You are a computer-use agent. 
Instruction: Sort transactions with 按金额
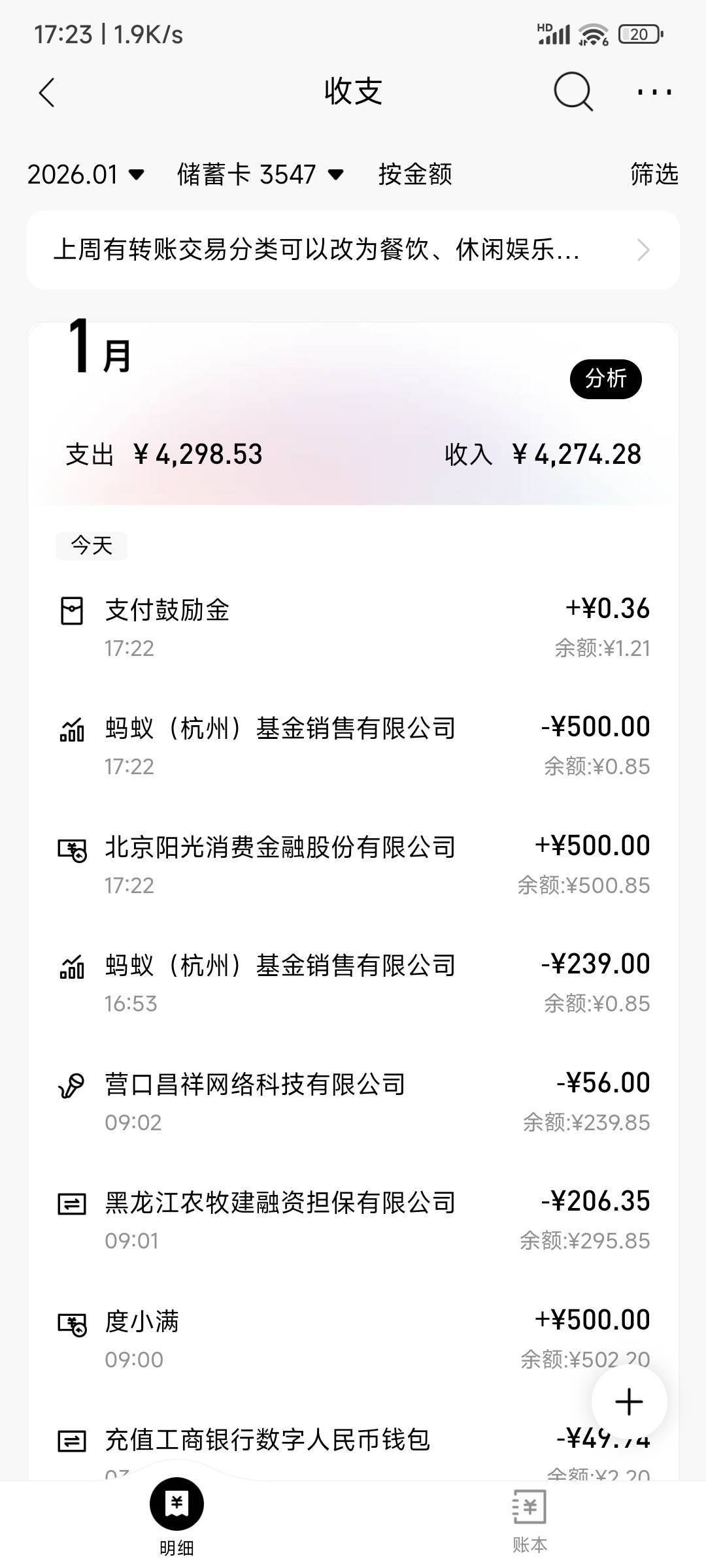click(415, 174)
